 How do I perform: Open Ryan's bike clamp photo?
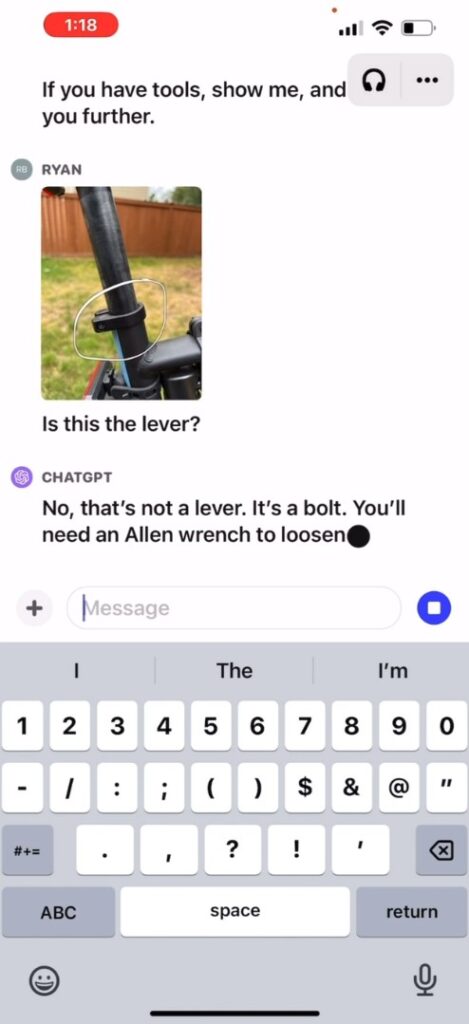click(x=121, y=293)
